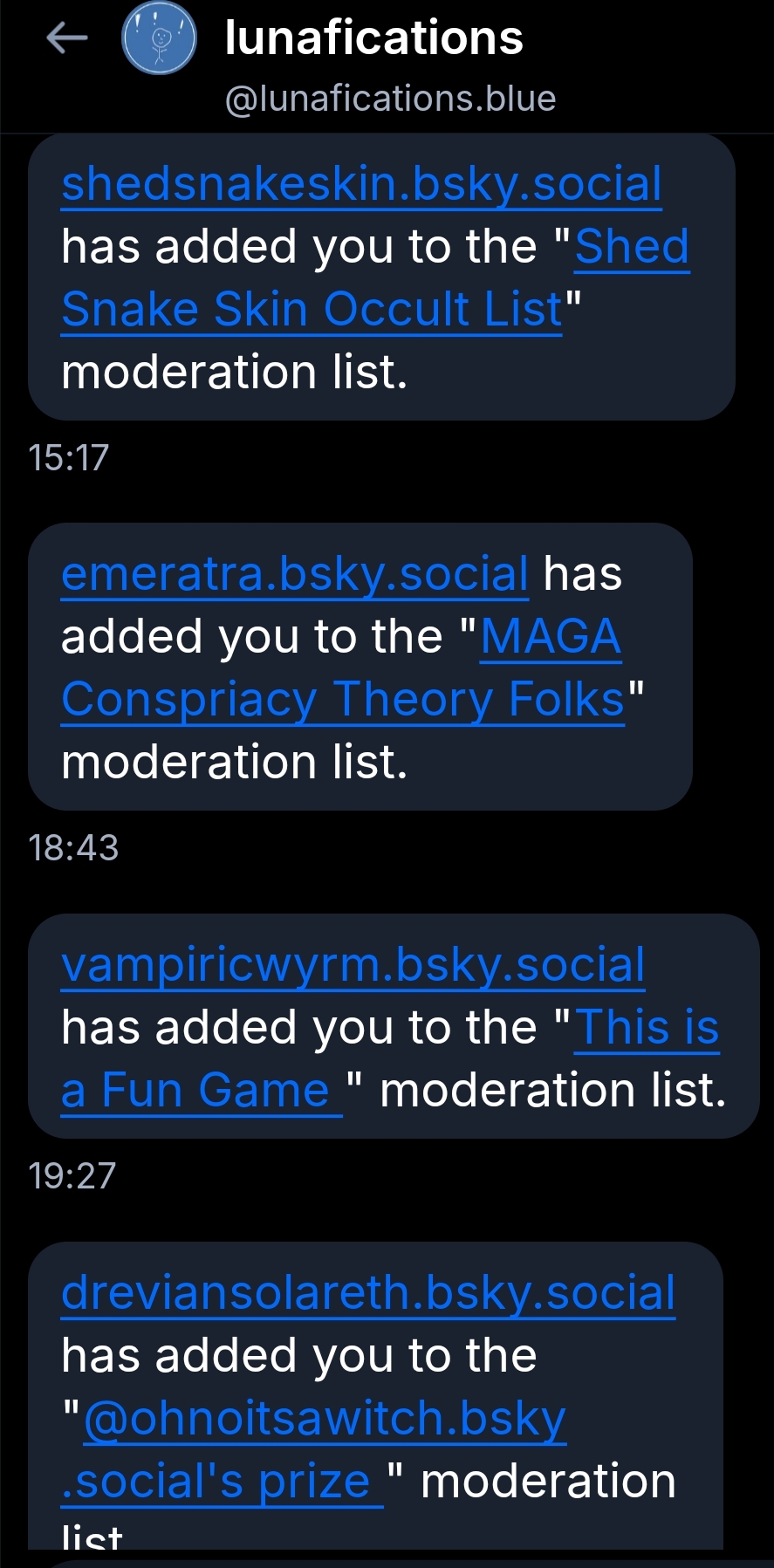
Task: Visit emeratra.bsky.social profile link
Action: pyautogui.click(x=295, y=574)
